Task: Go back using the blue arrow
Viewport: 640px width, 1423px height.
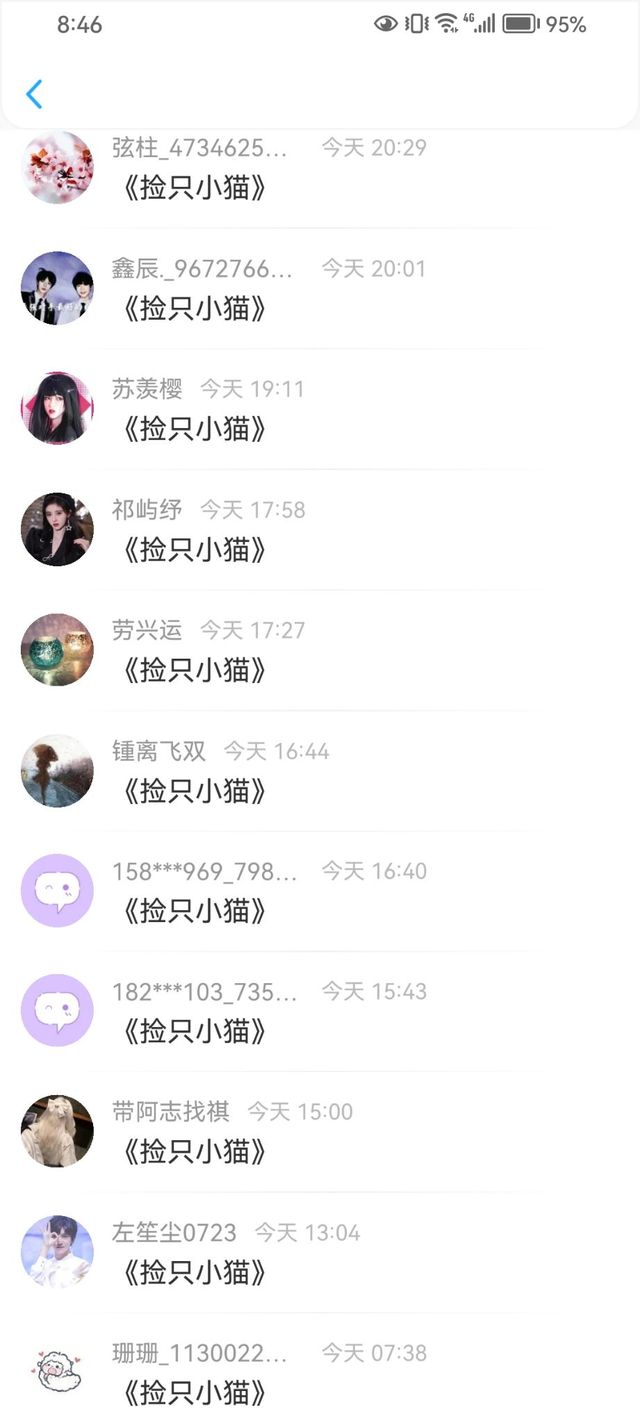Action: pyautogui.click(x=34, y=94)
